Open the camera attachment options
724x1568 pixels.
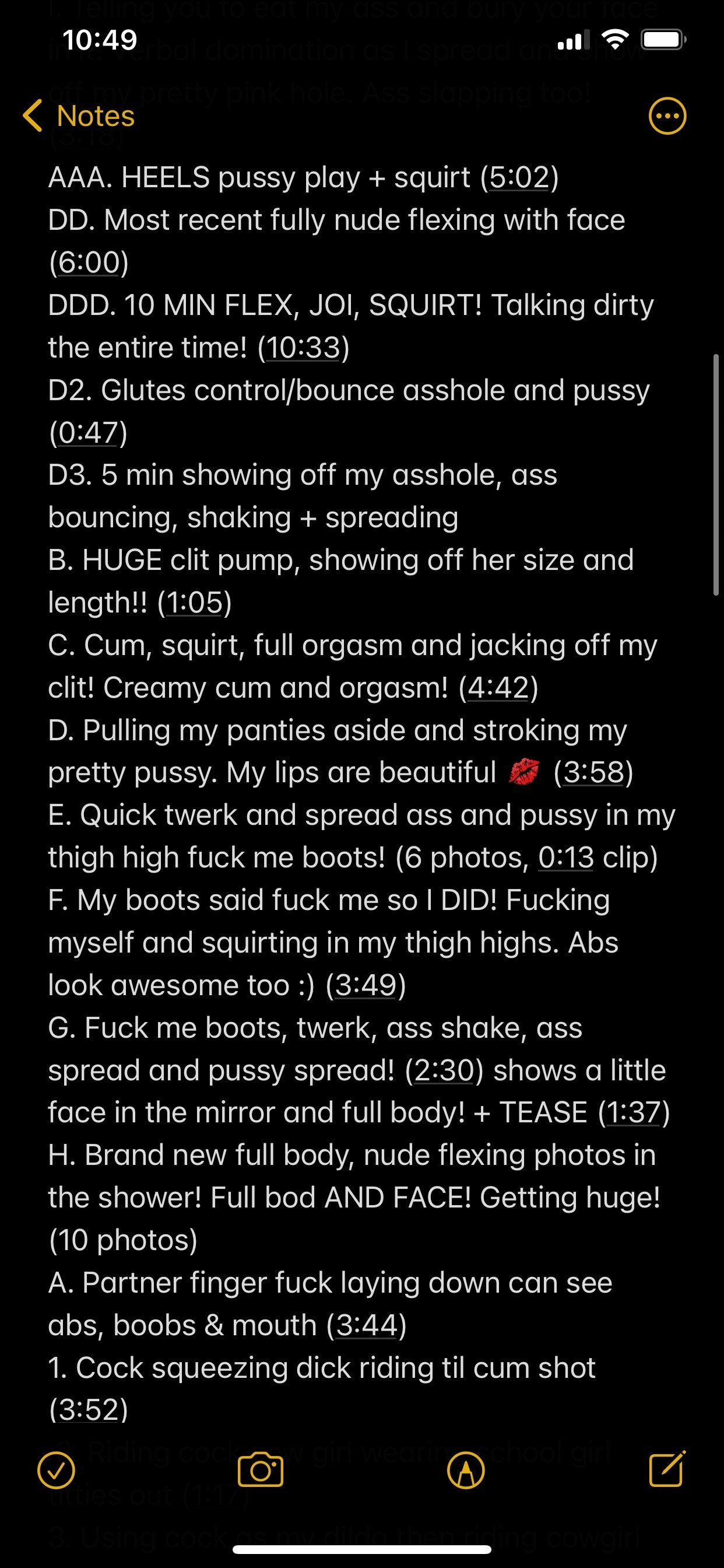tap(261, 1471)
